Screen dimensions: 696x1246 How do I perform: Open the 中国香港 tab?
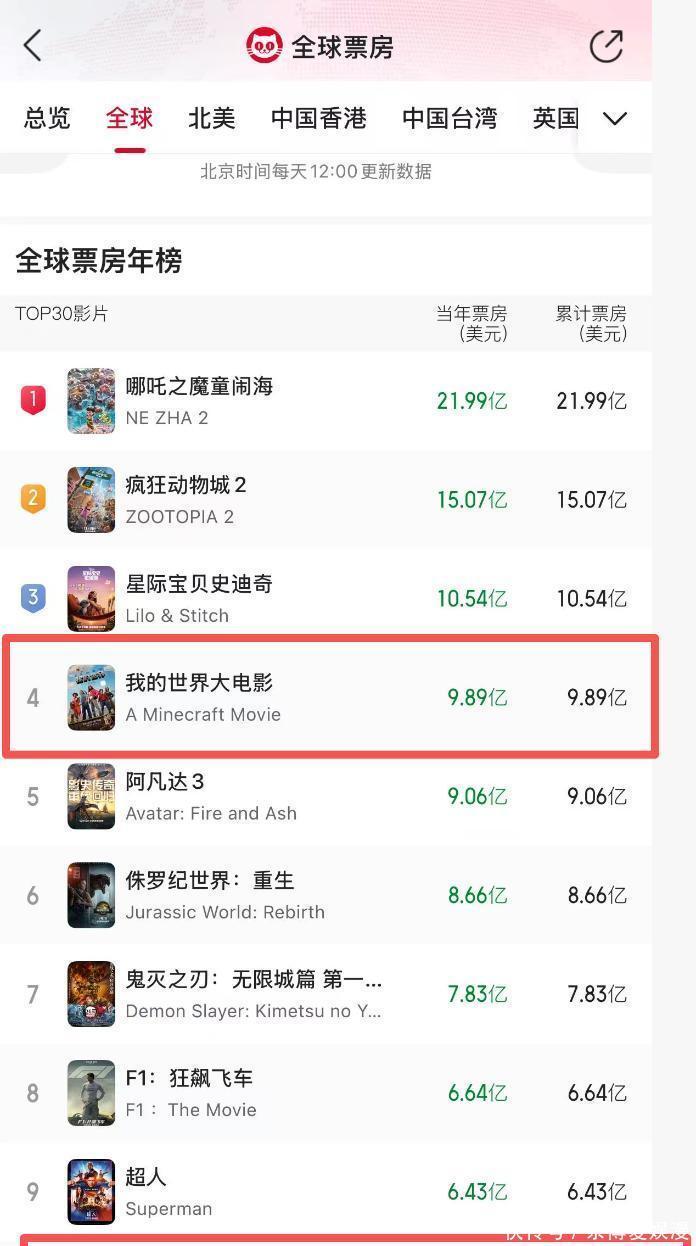click(319, 118)
